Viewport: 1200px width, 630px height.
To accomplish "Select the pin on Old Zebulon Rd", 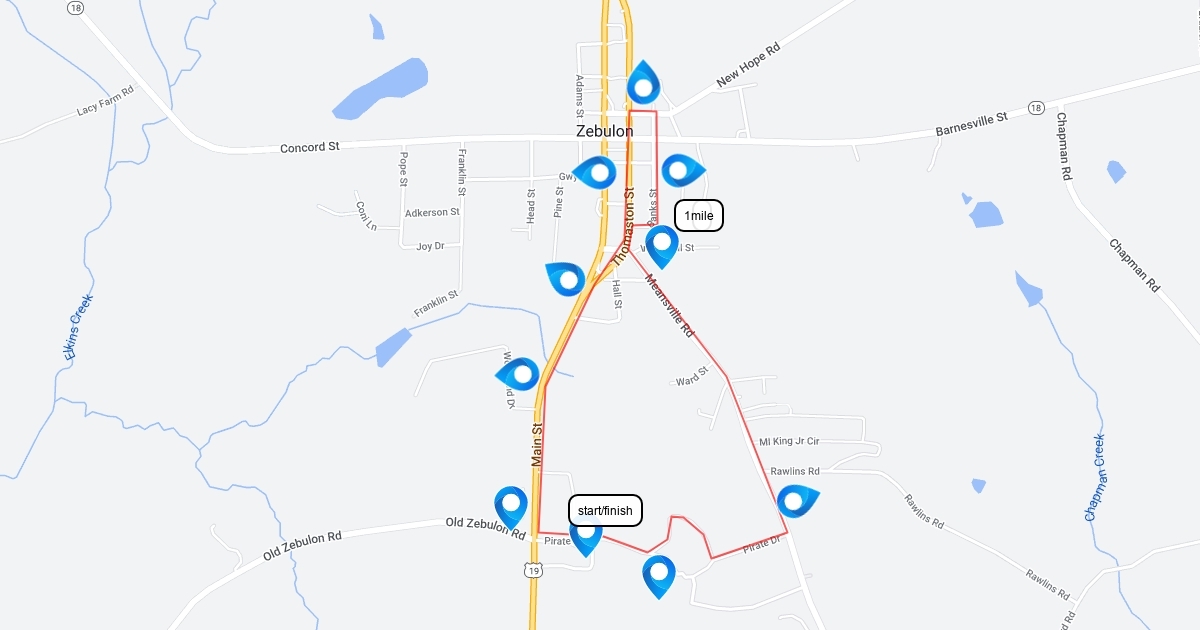I will tap(511, 504).
